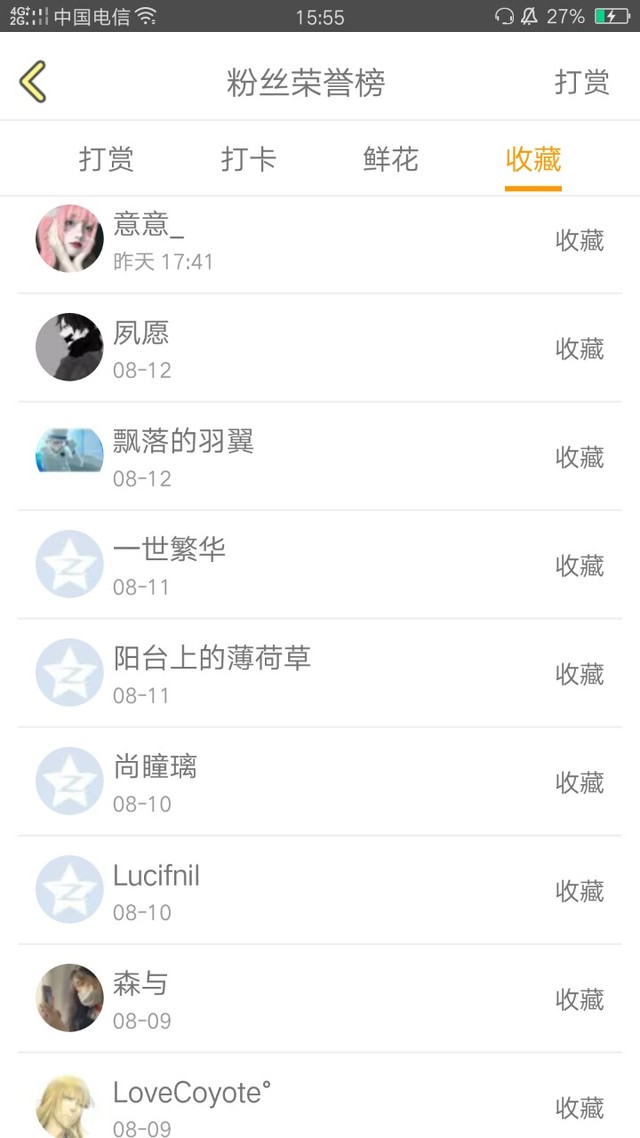
Task: Tap 打赏 button in the top bar
Action: pos(582,82)
